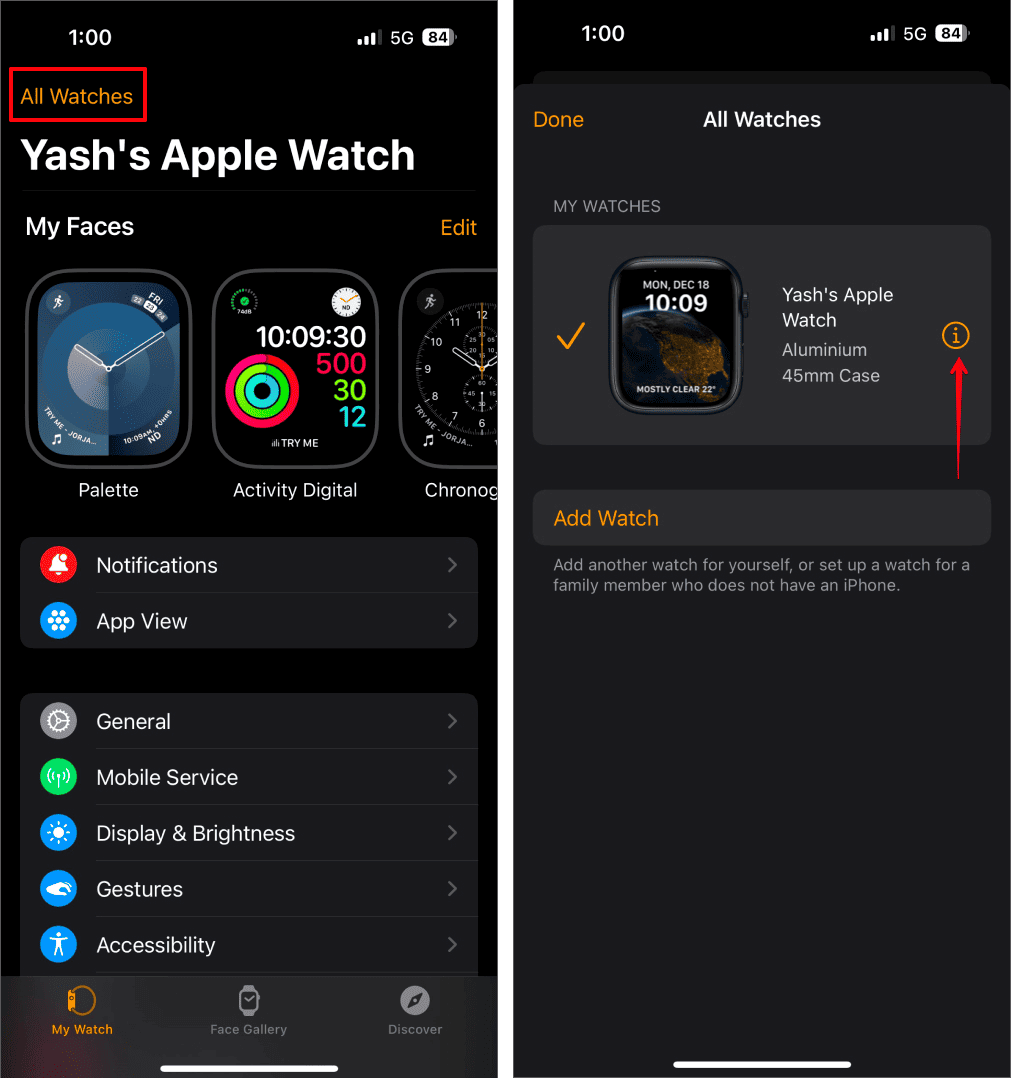Edit My Faces
This screenshot has width=1011, height=1078.
click(458, 227)
